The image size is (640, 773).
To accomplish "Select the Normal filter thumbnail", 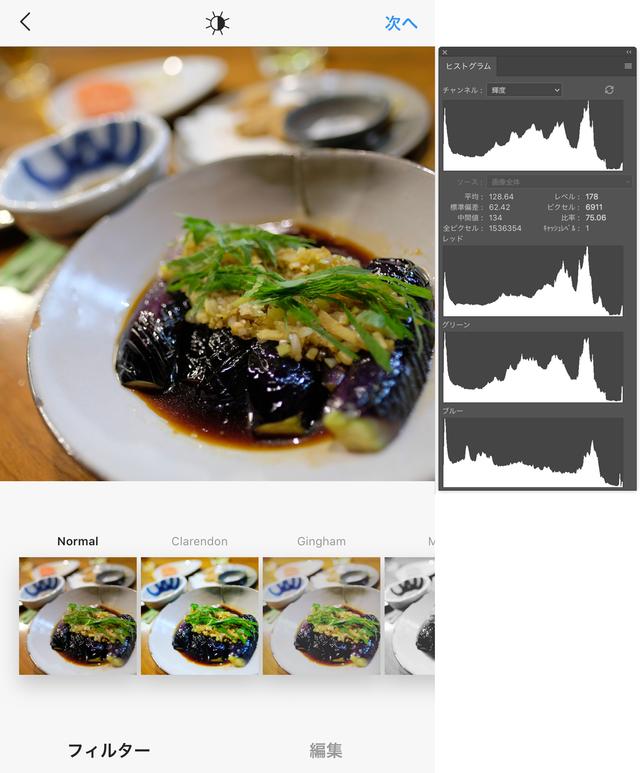I will (x=78, y=615).
